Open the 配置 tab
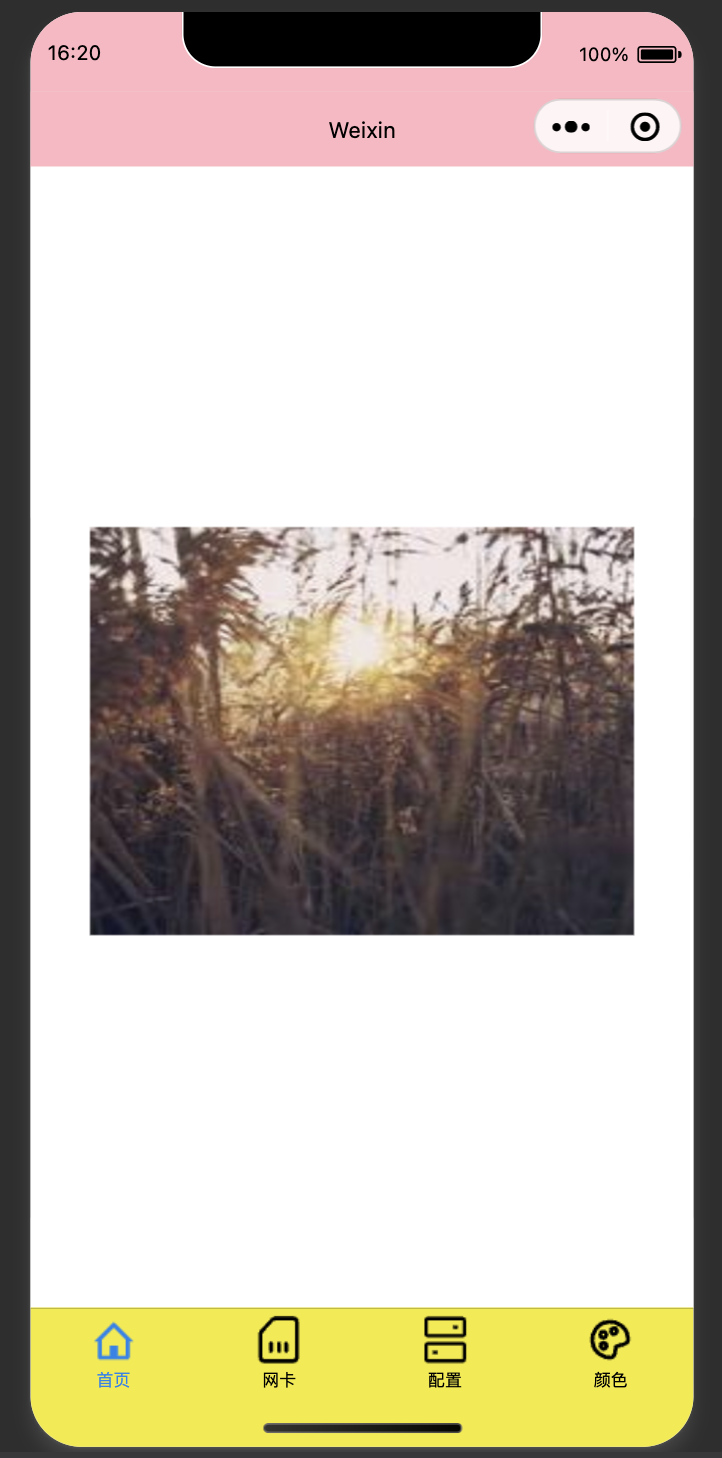Screen dimensions: 722x1458 pos(445,1353)
